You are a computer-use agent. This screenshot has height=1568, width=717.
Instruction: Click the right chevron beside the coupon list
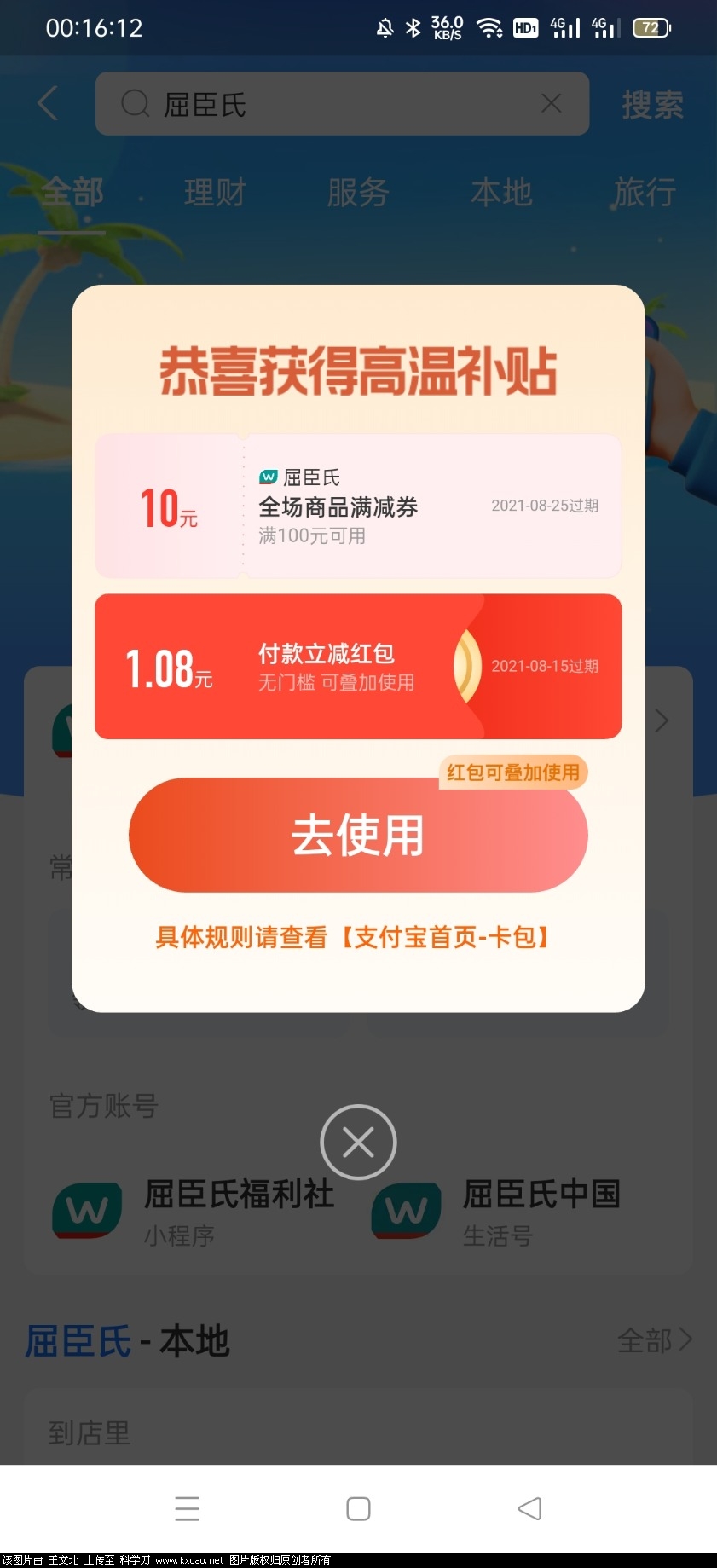(661, 720)
